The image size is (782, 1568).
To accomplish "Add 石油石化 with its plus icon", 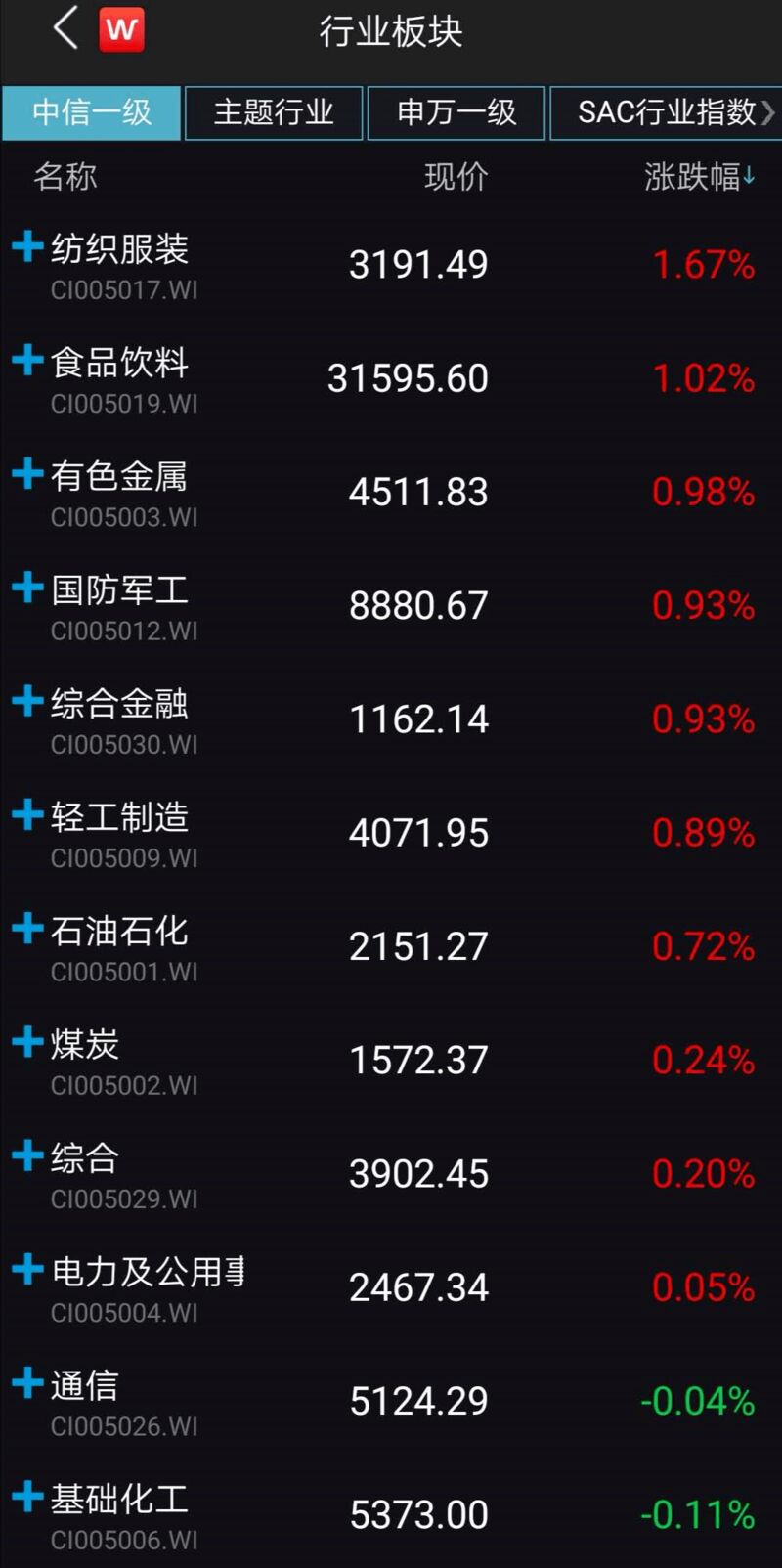I will click(x=27, y=929).
